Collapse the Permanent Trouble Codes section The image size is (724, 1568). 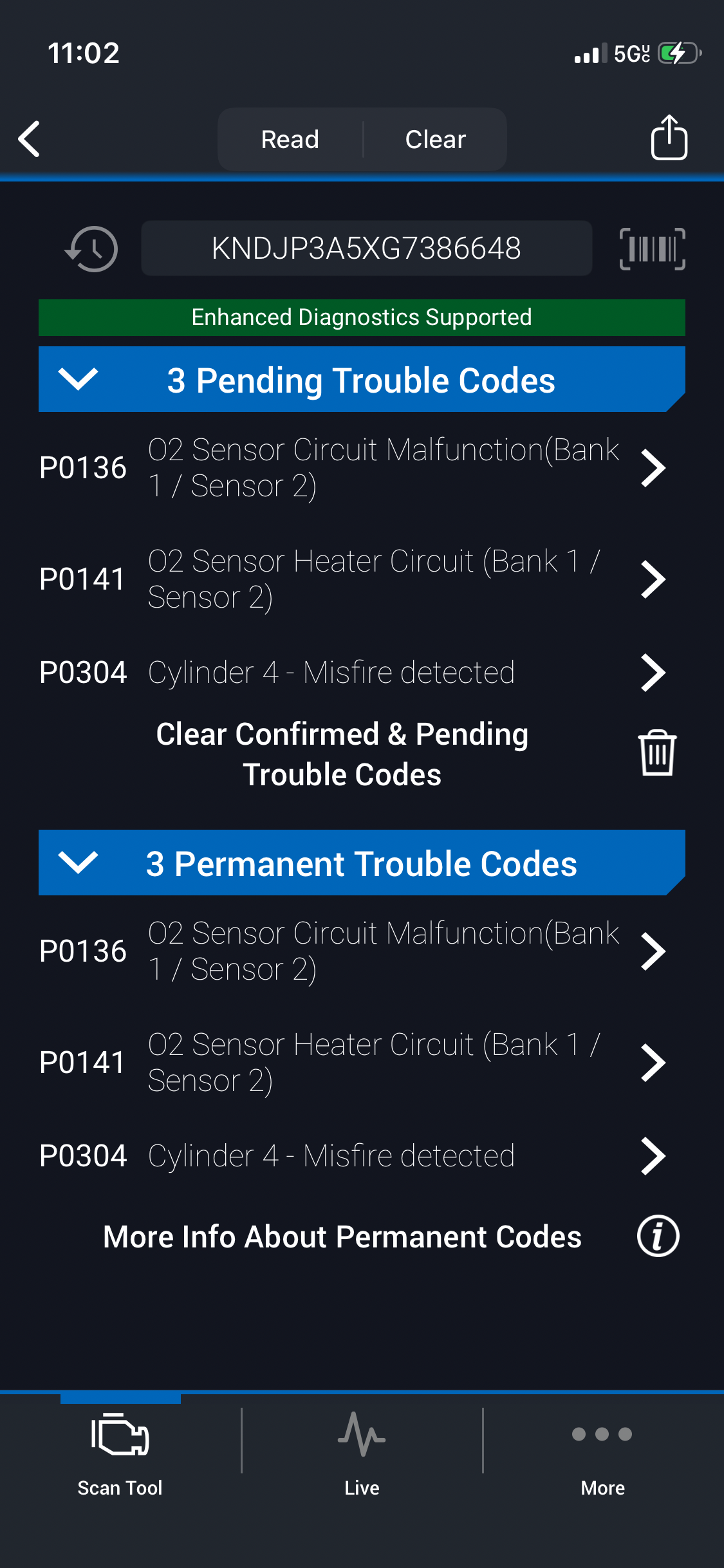[78, 863]
